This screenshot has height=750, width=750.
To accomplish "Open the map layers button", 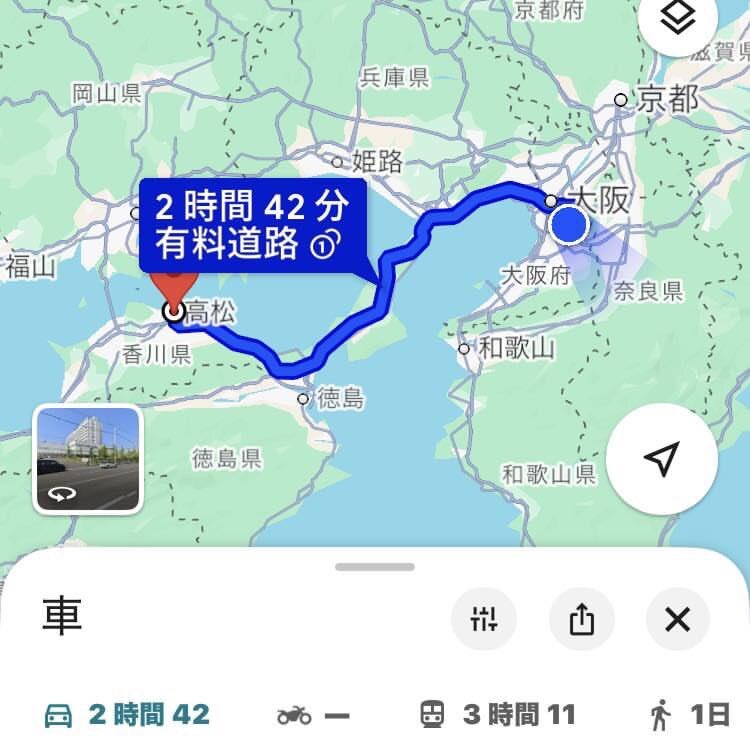I will pyautogui.click(x=678, y=22).
